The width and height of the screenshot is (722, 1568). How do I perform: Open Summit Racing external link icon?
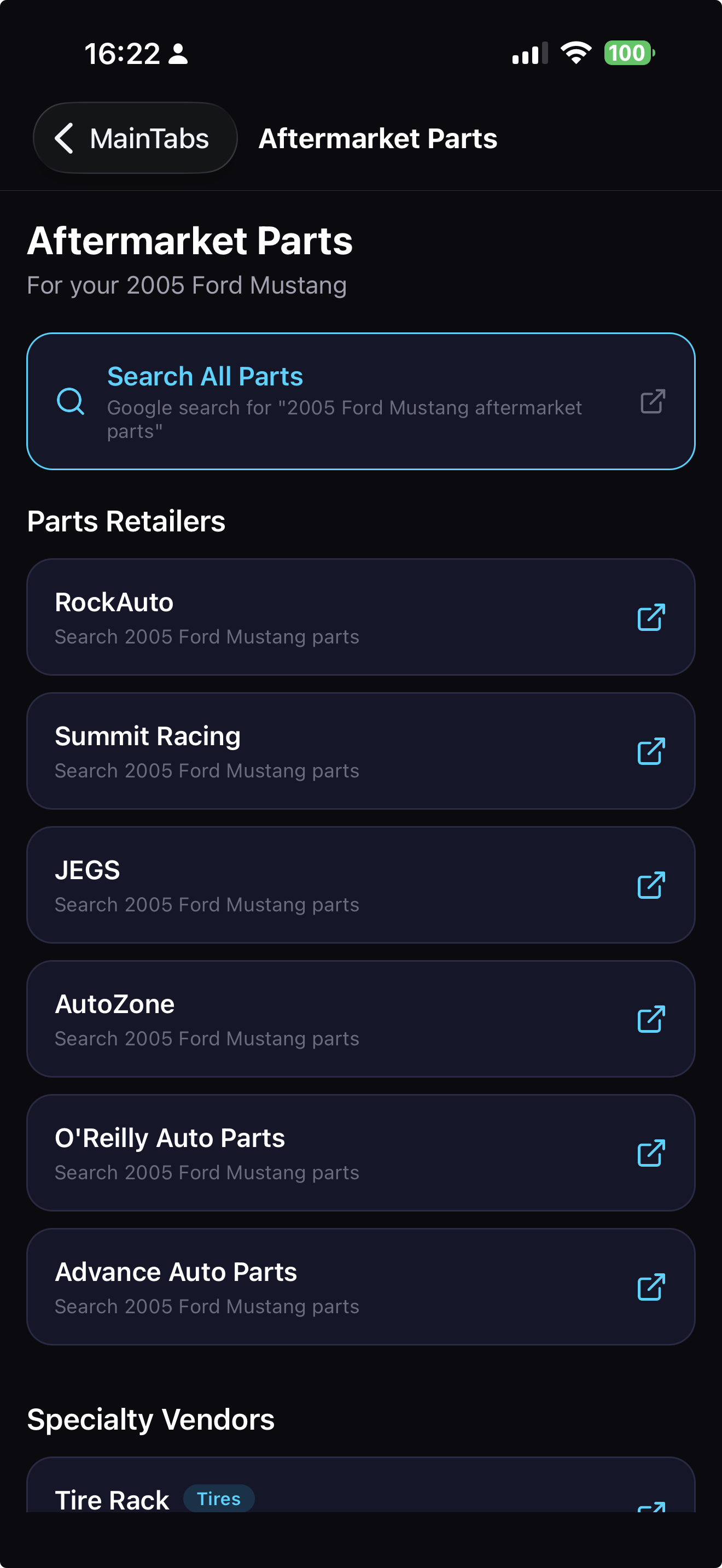[x=652, y=752]
